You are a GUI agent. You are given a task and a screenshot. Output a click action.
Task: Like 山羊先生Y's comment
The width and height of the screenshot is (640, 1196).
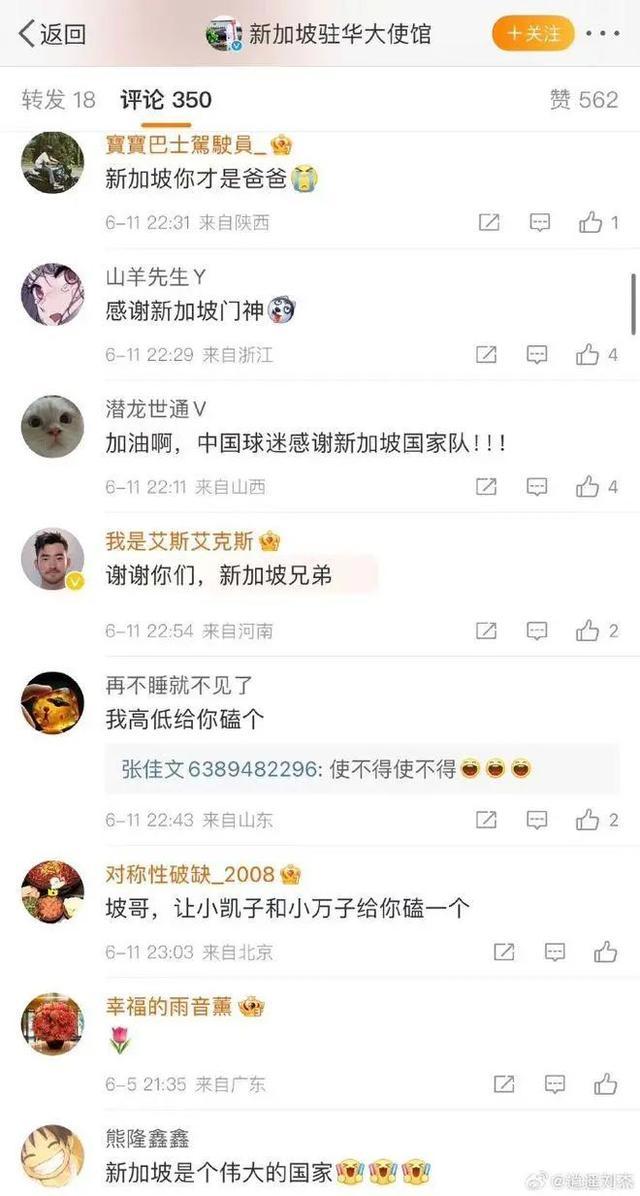(x=588, y=354)
